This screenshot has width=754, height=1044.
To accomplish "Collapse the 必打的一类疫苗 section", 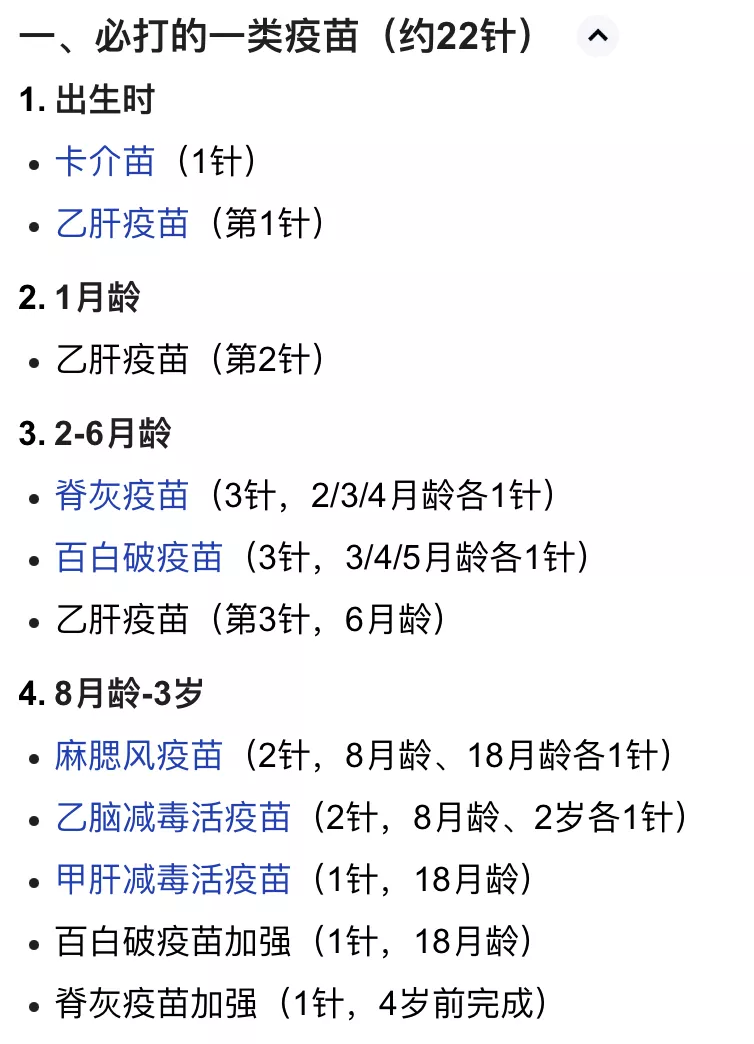I will coord(597,38).
